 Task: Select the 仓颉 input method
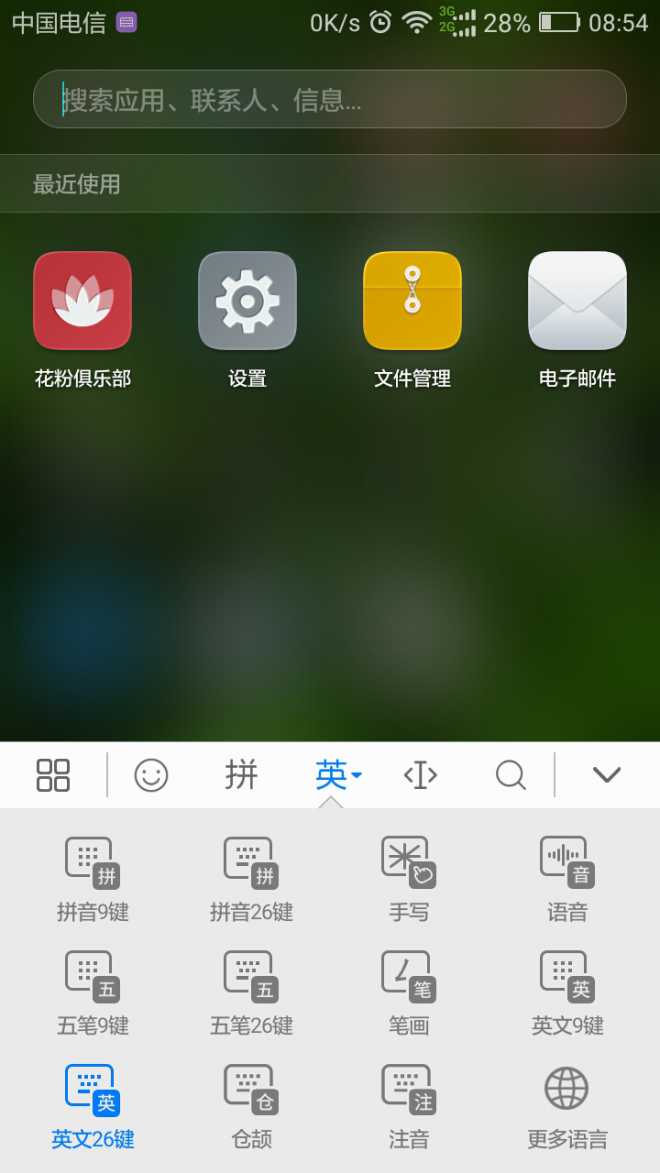tap(251, 1105)
